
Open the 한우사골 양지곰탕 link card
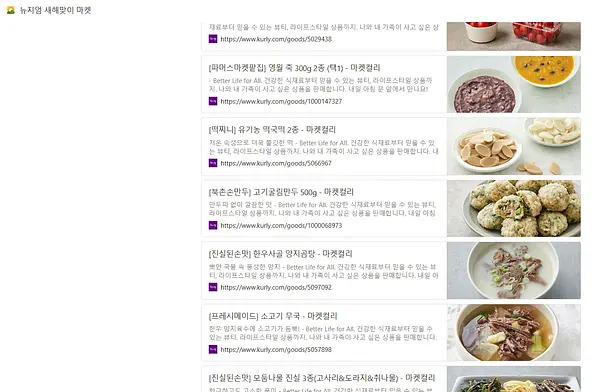click(x=391, y=270)
